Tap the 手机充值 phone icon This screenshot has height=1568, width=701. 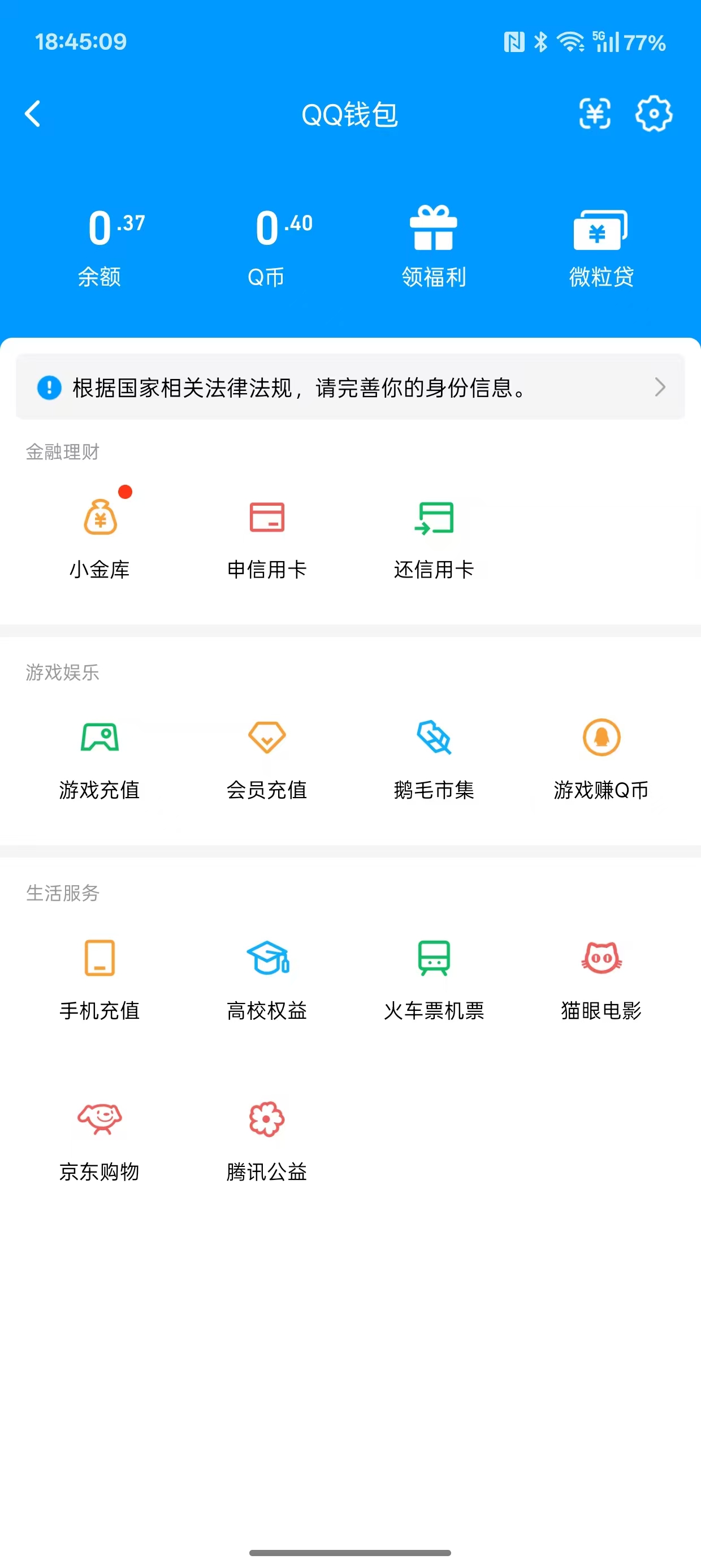click(101, 960)
